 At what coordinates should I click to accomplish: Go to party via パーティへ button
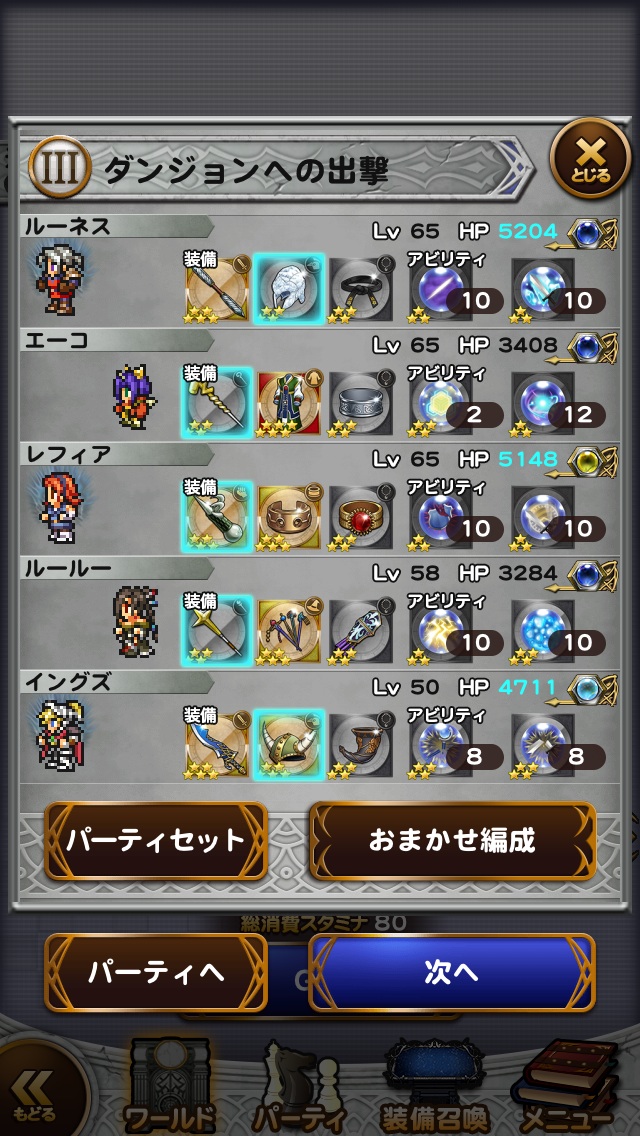[x=155, y=972]
